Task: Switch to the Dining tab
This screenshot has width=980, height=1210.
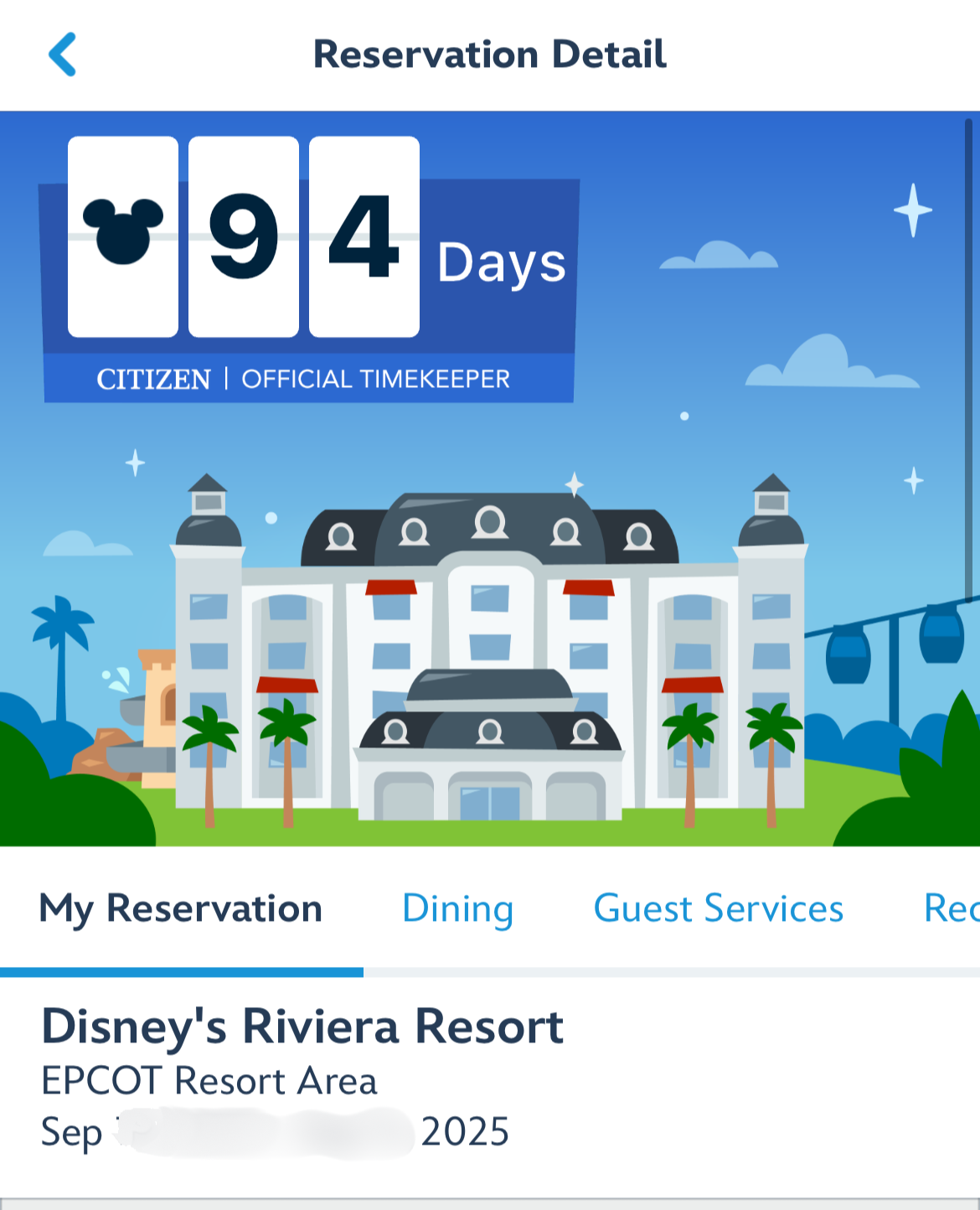Action: point(457,909)
